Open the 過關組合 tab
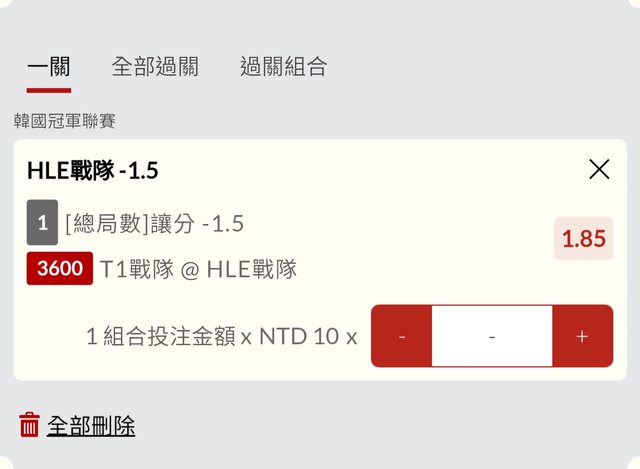This screenshot has height=469, width=640. coord(283,67)
